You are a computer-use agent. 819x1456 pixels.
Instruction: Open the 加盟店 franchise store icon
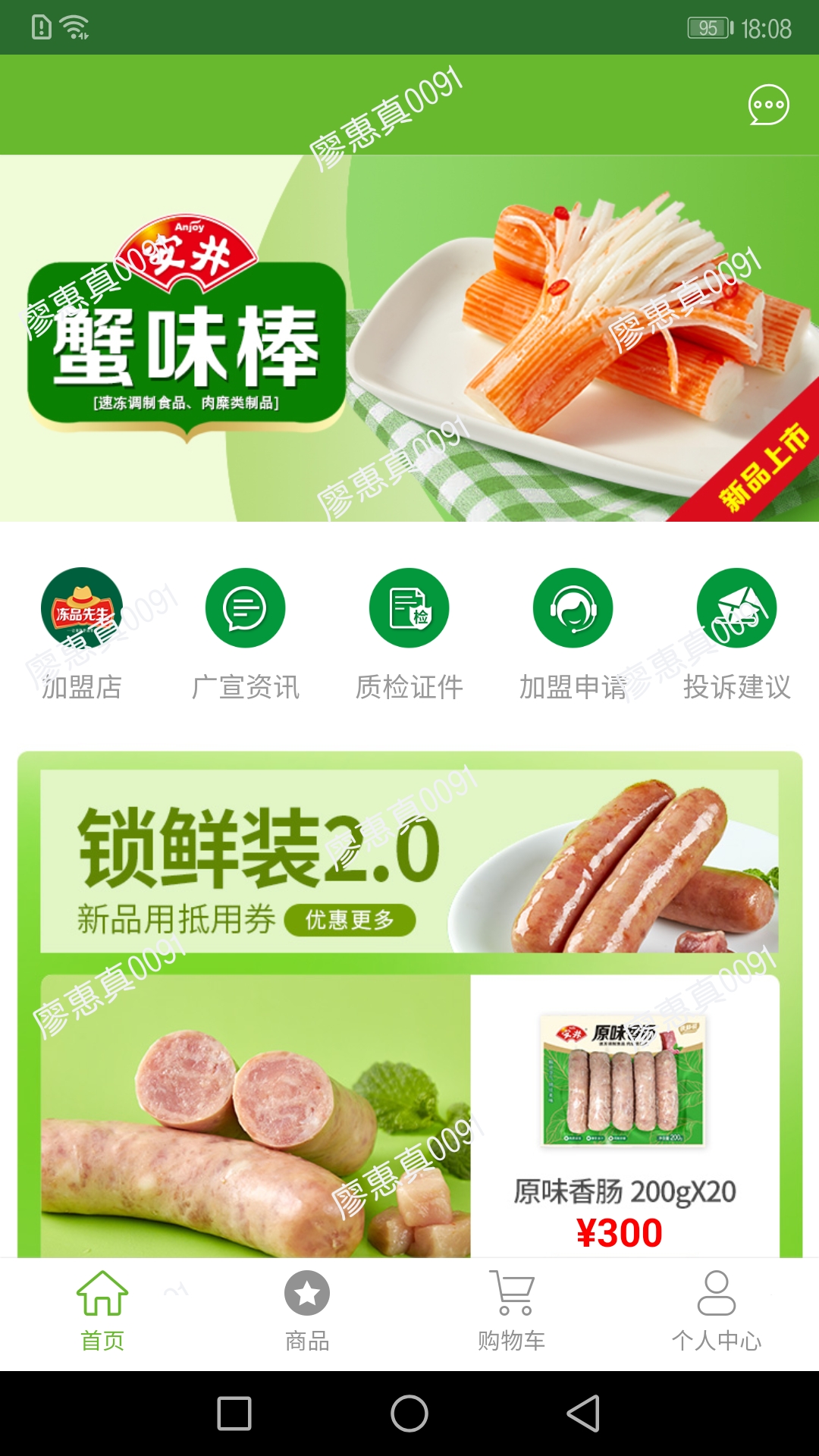click(83, 607)
